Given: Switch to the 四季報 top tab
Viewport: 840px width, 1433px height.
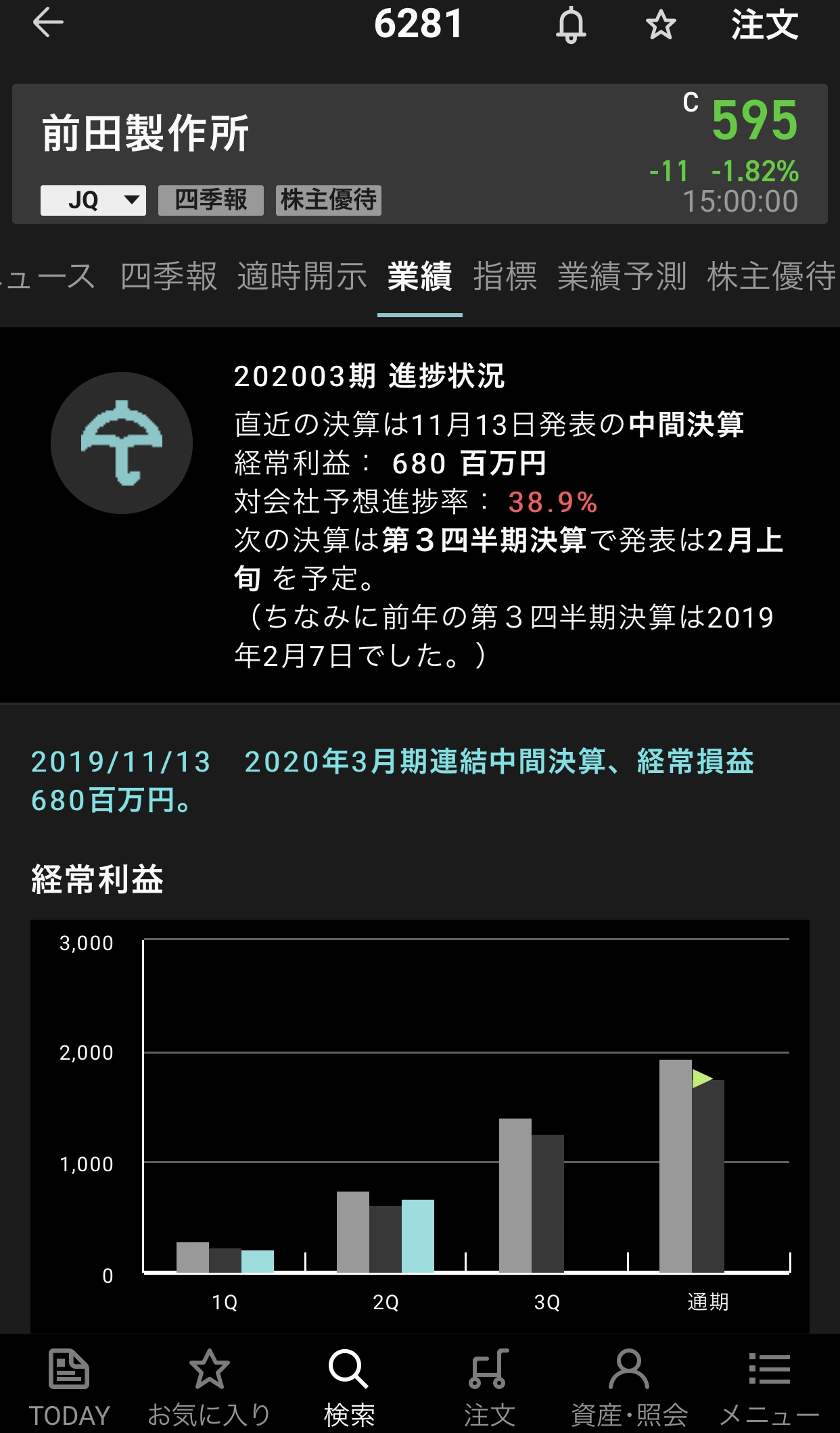Looking at the screenshot, I should pos(168,277).
